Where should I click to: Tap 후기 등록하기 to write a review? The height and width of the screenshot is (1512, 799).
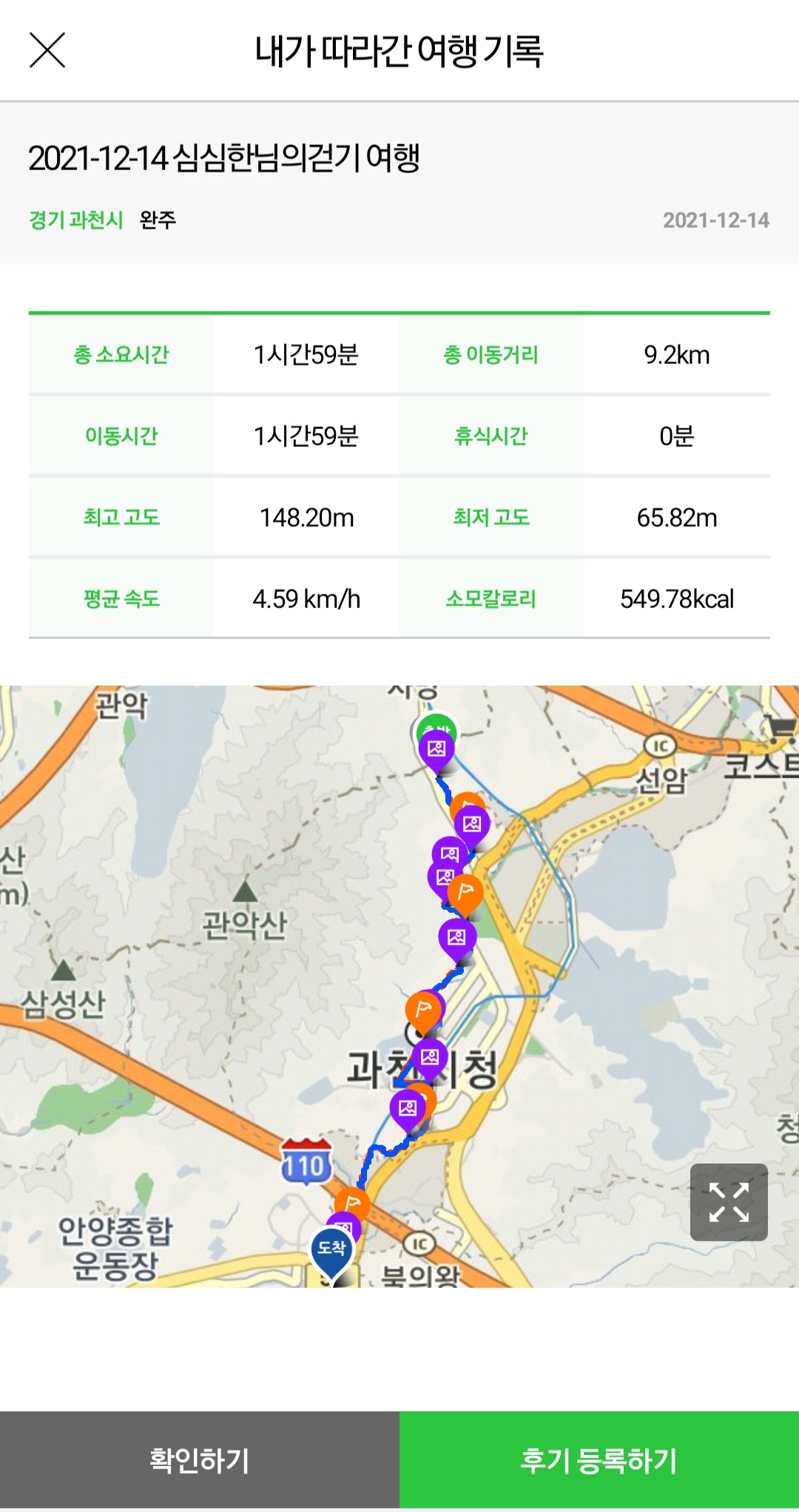[x=599, y=1461]
